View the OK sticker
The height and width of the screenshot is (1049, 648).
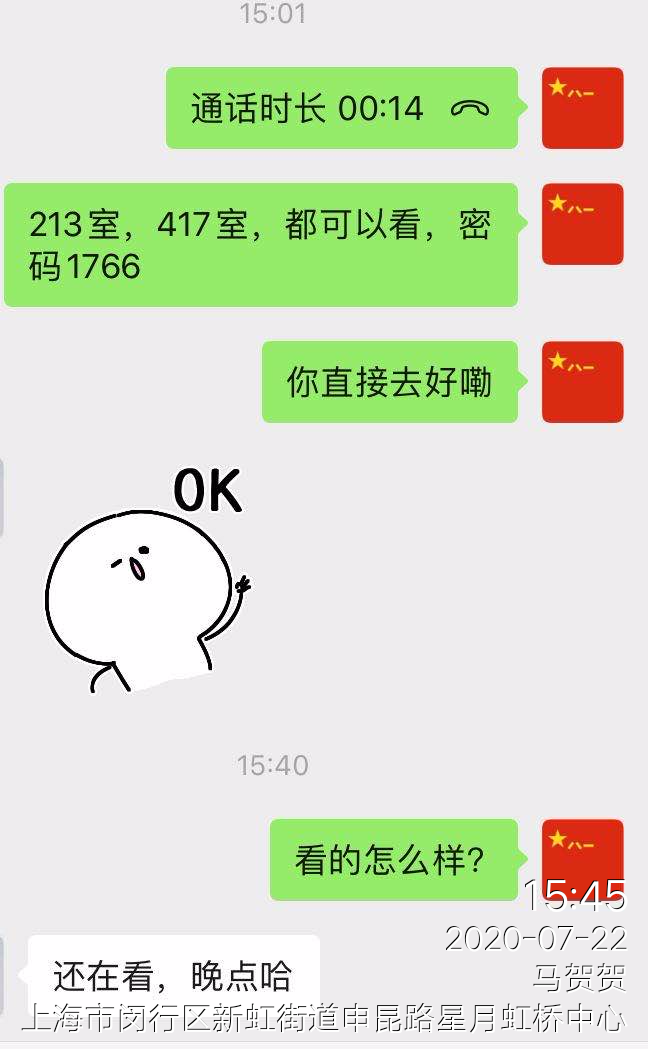pos(148,580)
